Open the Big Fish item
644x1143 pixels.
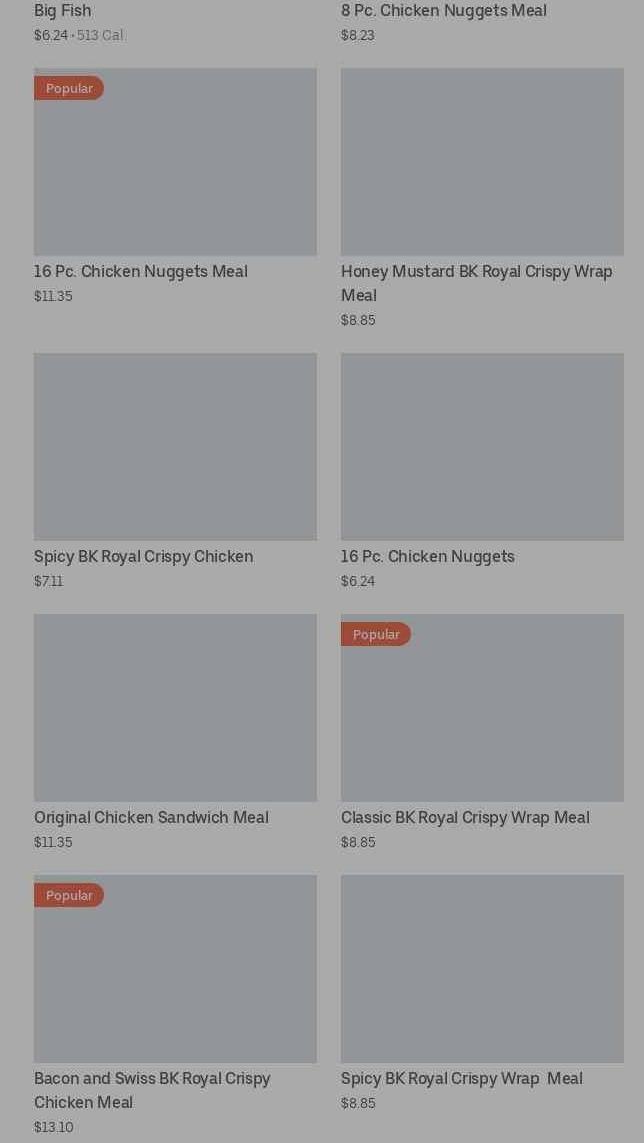pos(63,11)
